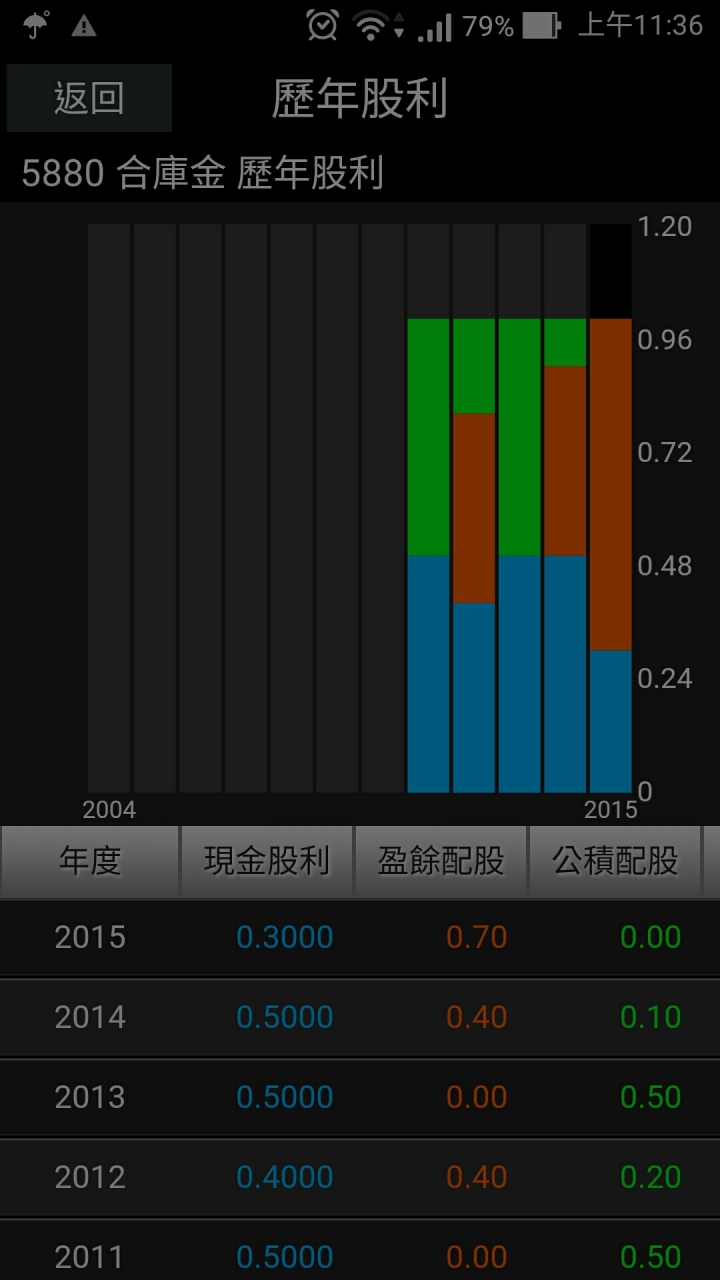Tap the 返回 back button

coord(89,98)
